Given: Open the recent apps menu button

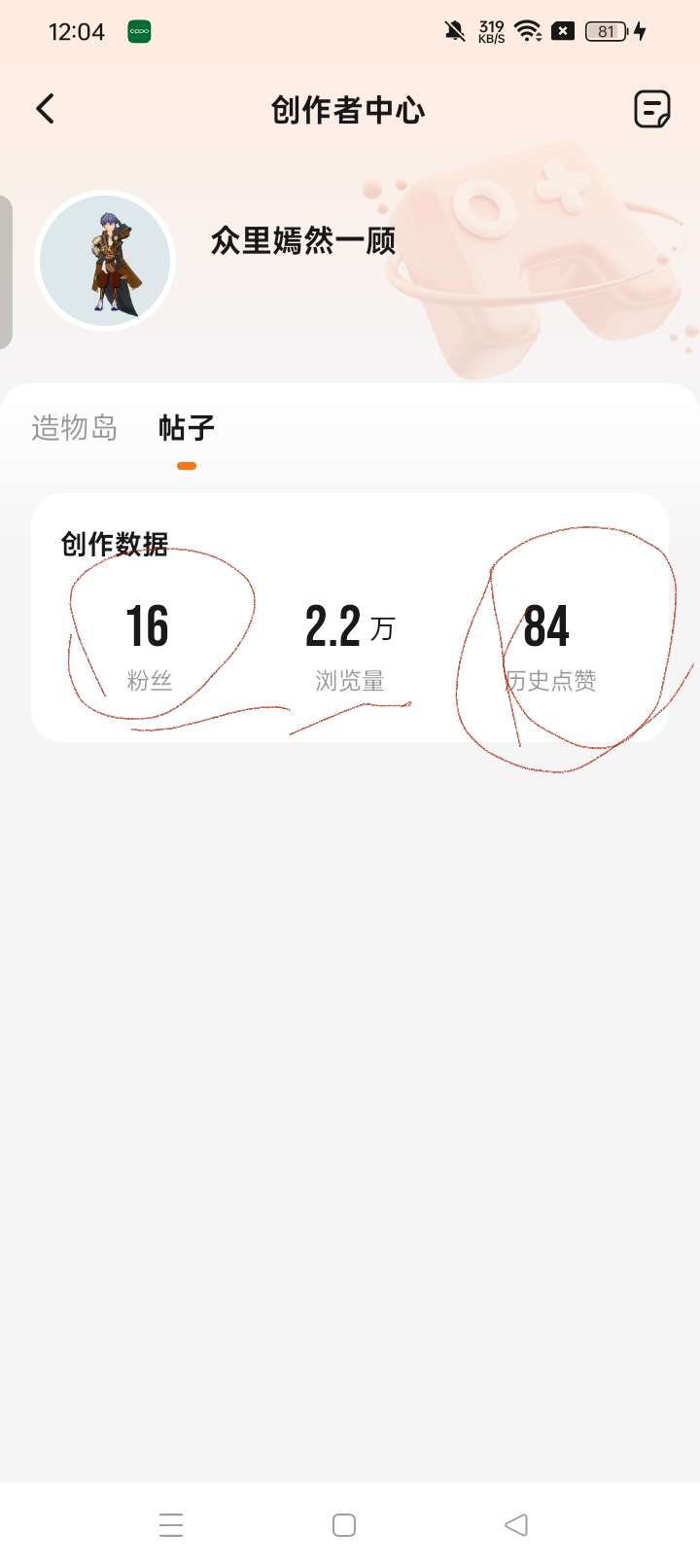Looking at the screenshot, I should coord(171,1524).
